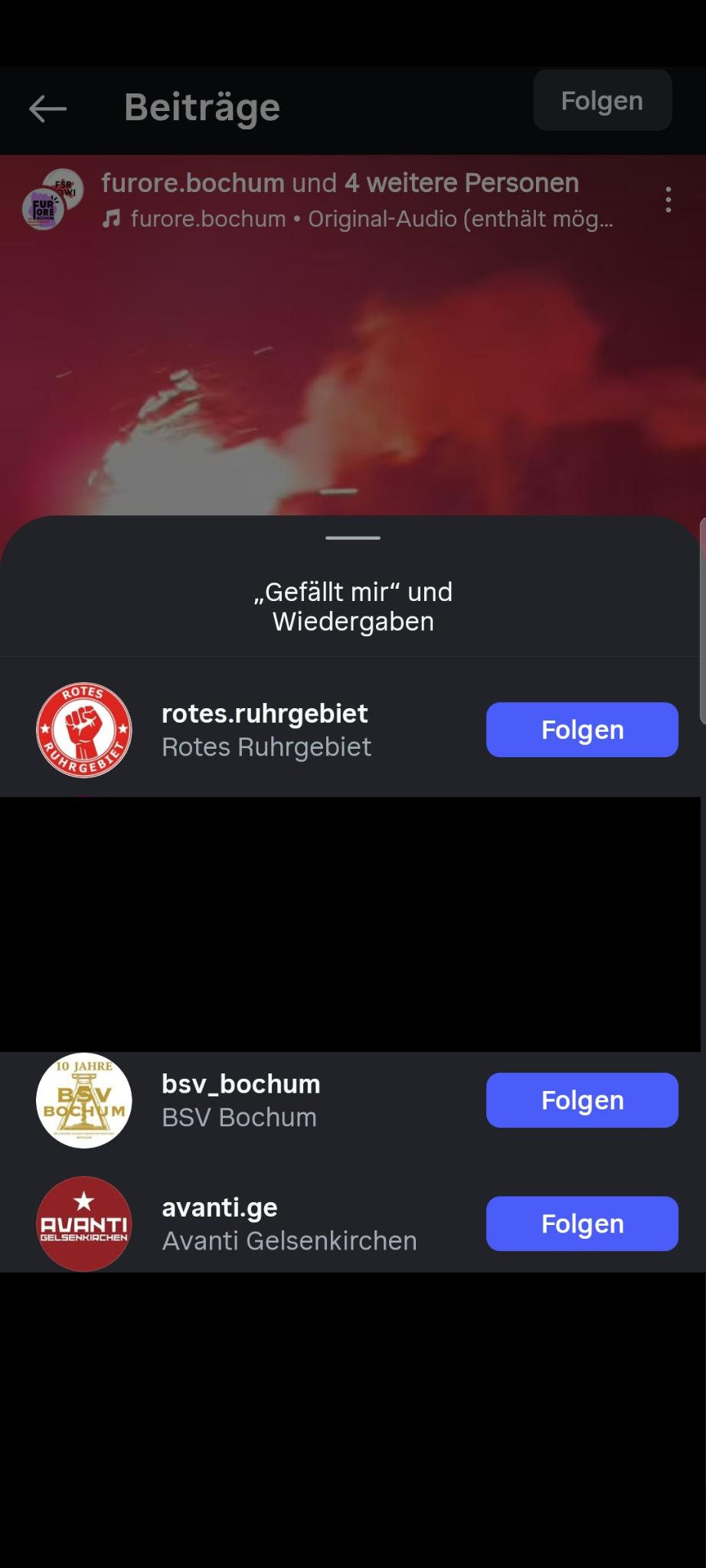Follow avanti.ge
The height and width of the screenshot is (1568, 706).
pyautogui.click(x=582, y=1223)
